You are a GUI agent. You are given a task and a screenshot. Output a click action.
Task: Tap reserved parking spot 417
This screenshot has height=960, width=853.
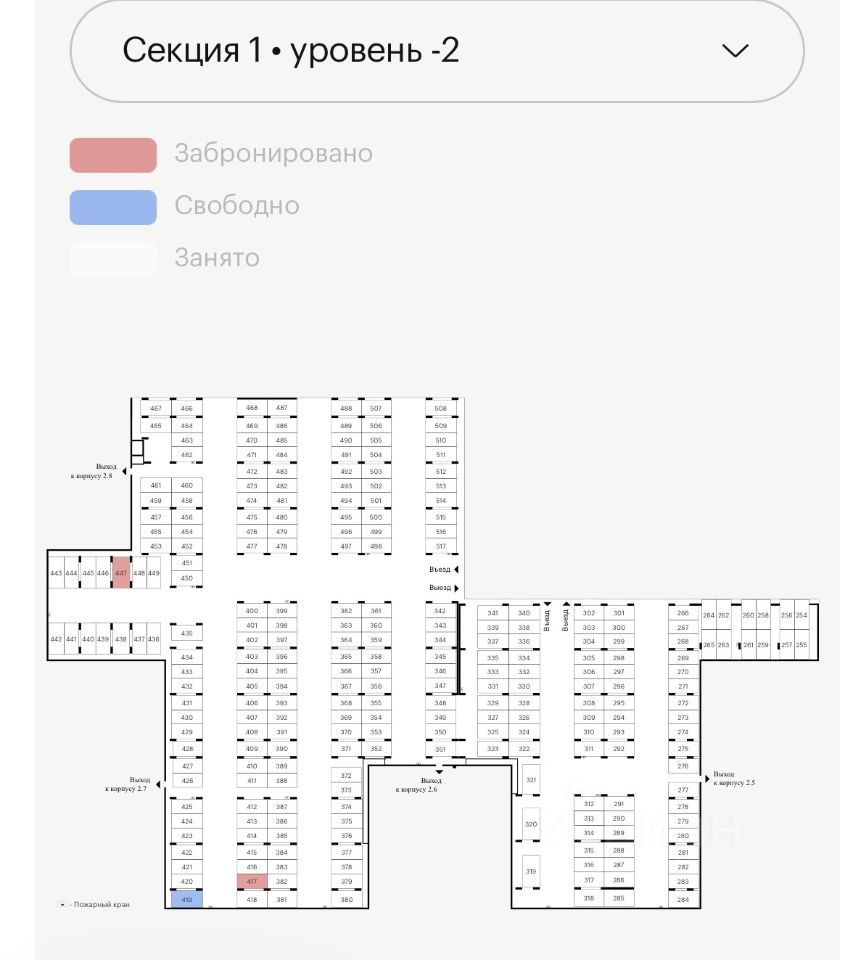(251, 881)
